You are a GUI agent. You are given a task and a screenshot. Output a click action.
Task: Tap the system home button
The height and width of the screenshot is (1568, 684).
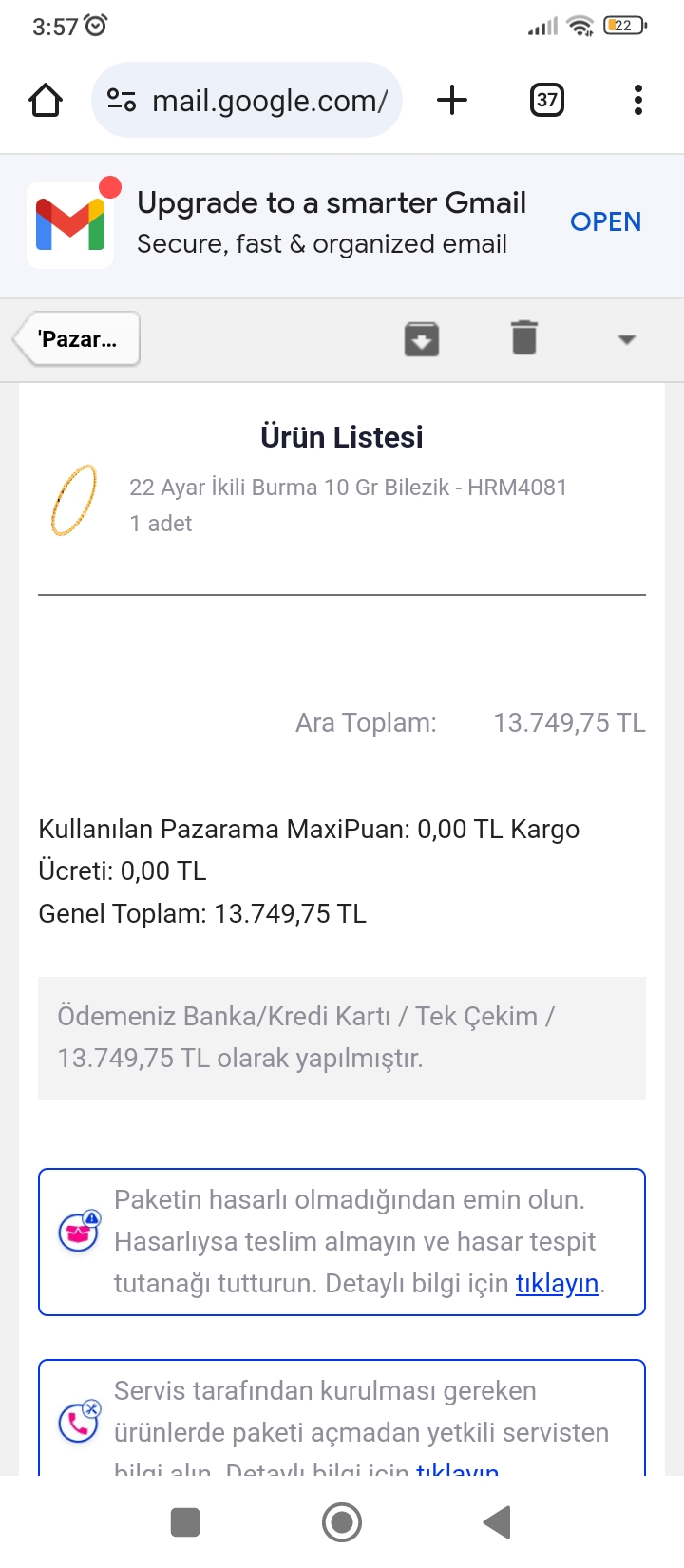342,1522
